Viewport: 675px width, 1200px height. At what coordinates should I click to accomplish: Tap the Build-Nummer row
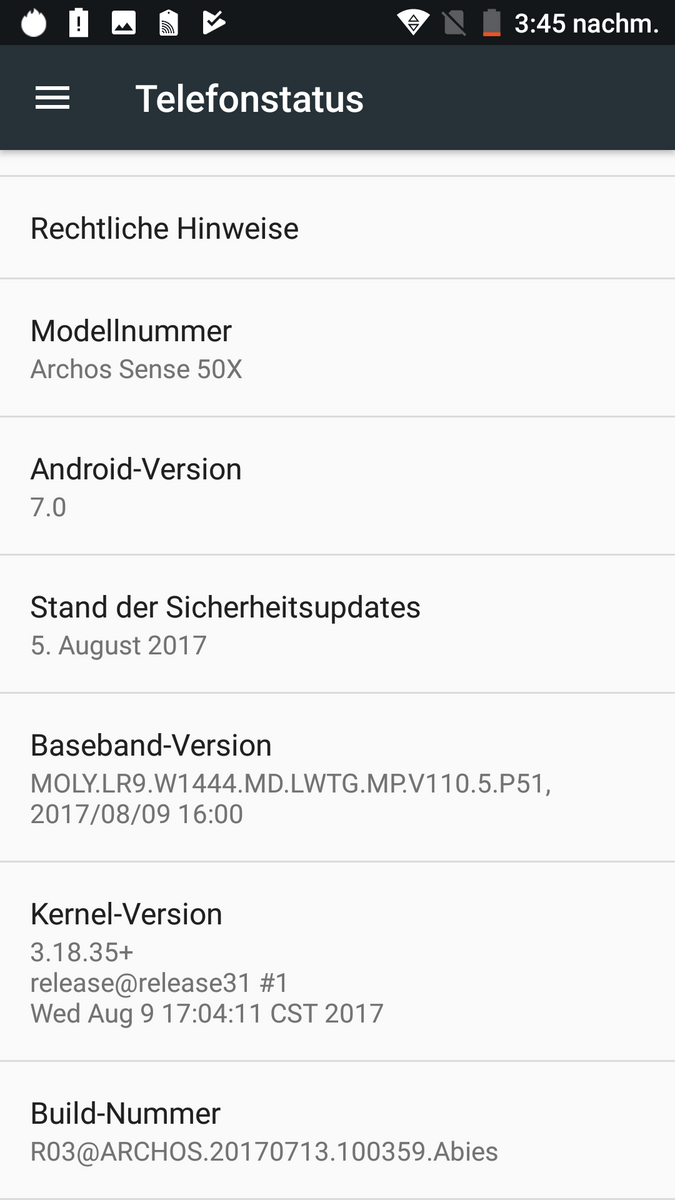tap(337, 1131)
